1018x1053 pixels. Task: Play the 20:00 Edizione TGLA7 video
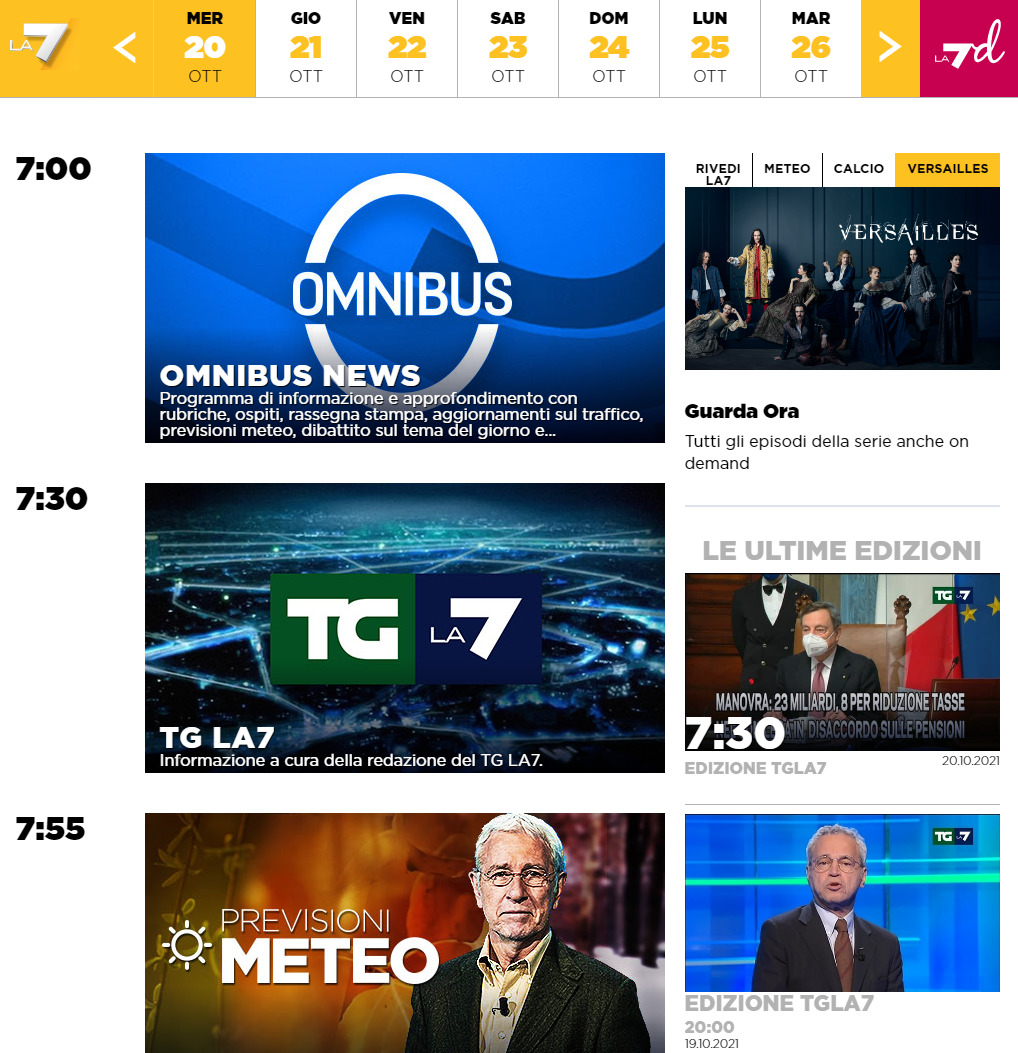pyautogui.click(x=842, y=902)
